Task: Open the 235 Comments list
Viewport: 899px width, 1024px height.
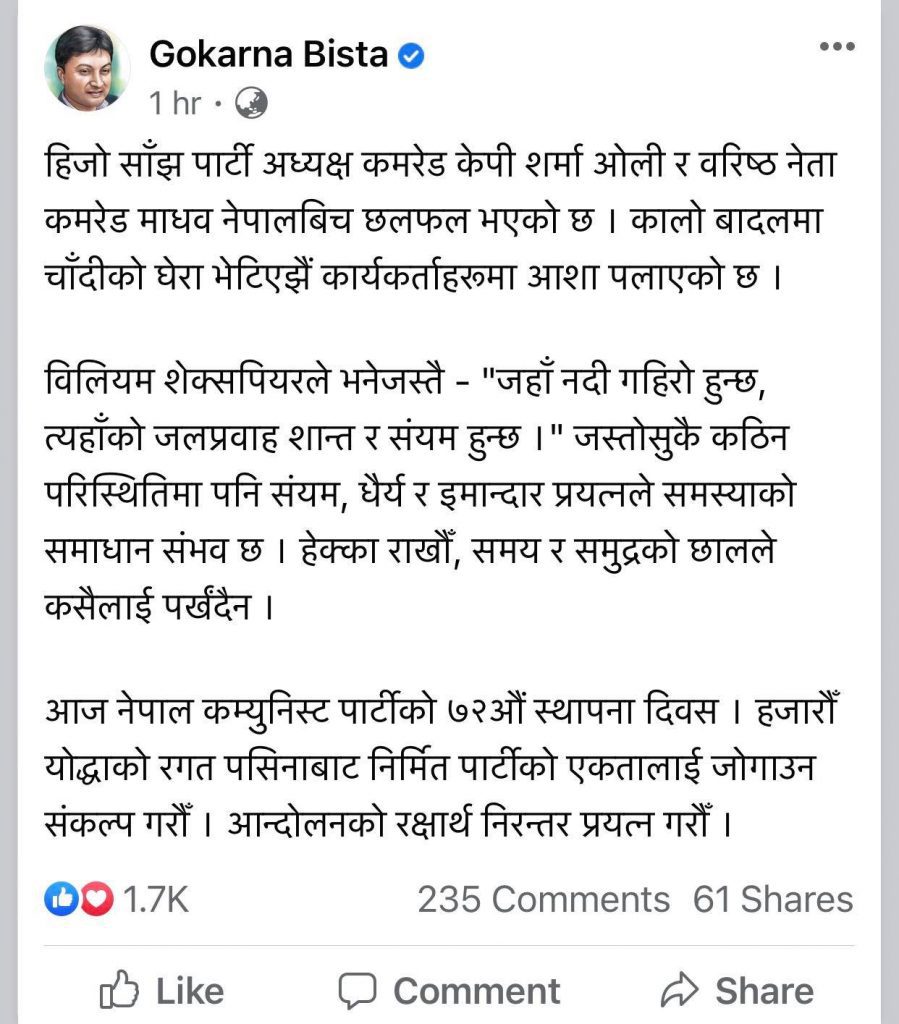Action: pyautogui.click(x=543, y=899)
